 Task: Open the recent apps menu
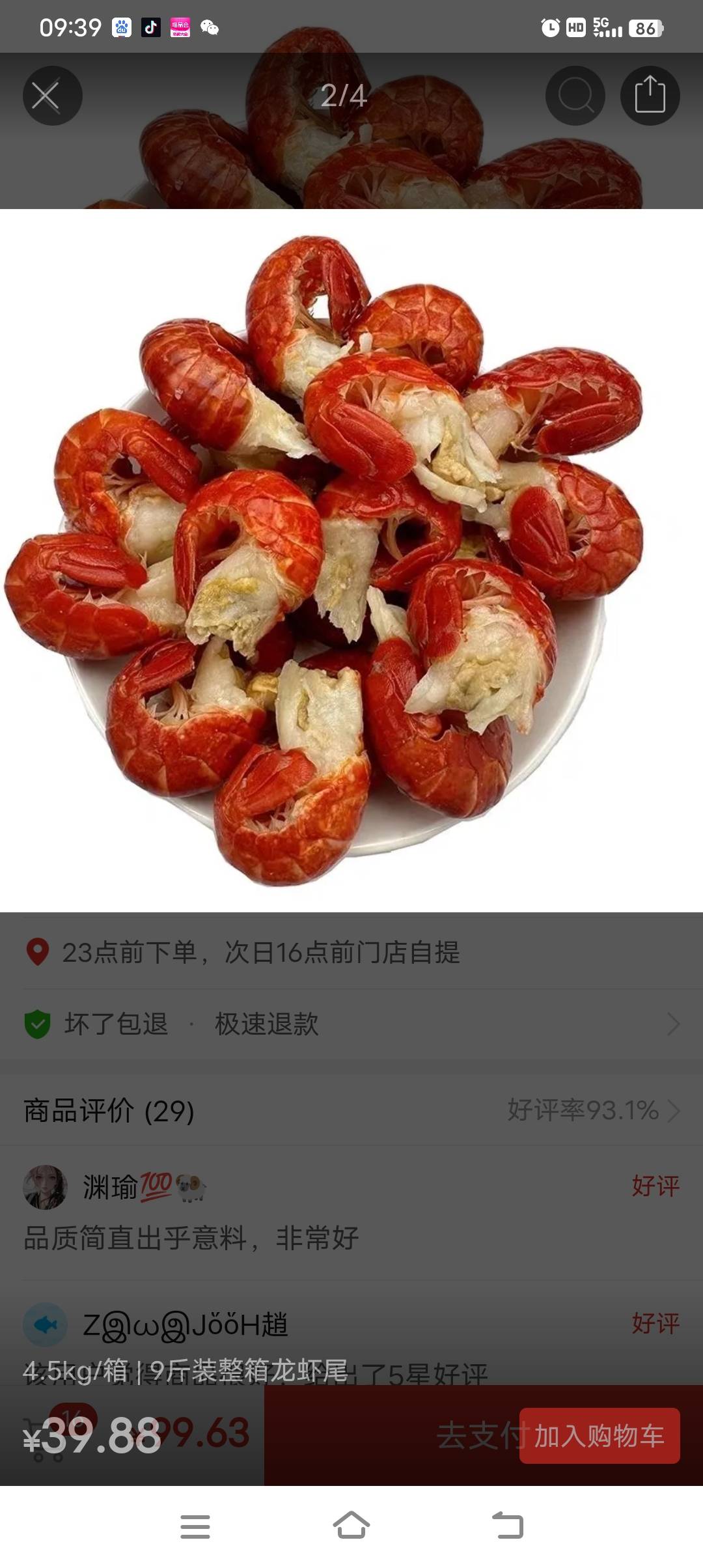(x=195, y=1525)
